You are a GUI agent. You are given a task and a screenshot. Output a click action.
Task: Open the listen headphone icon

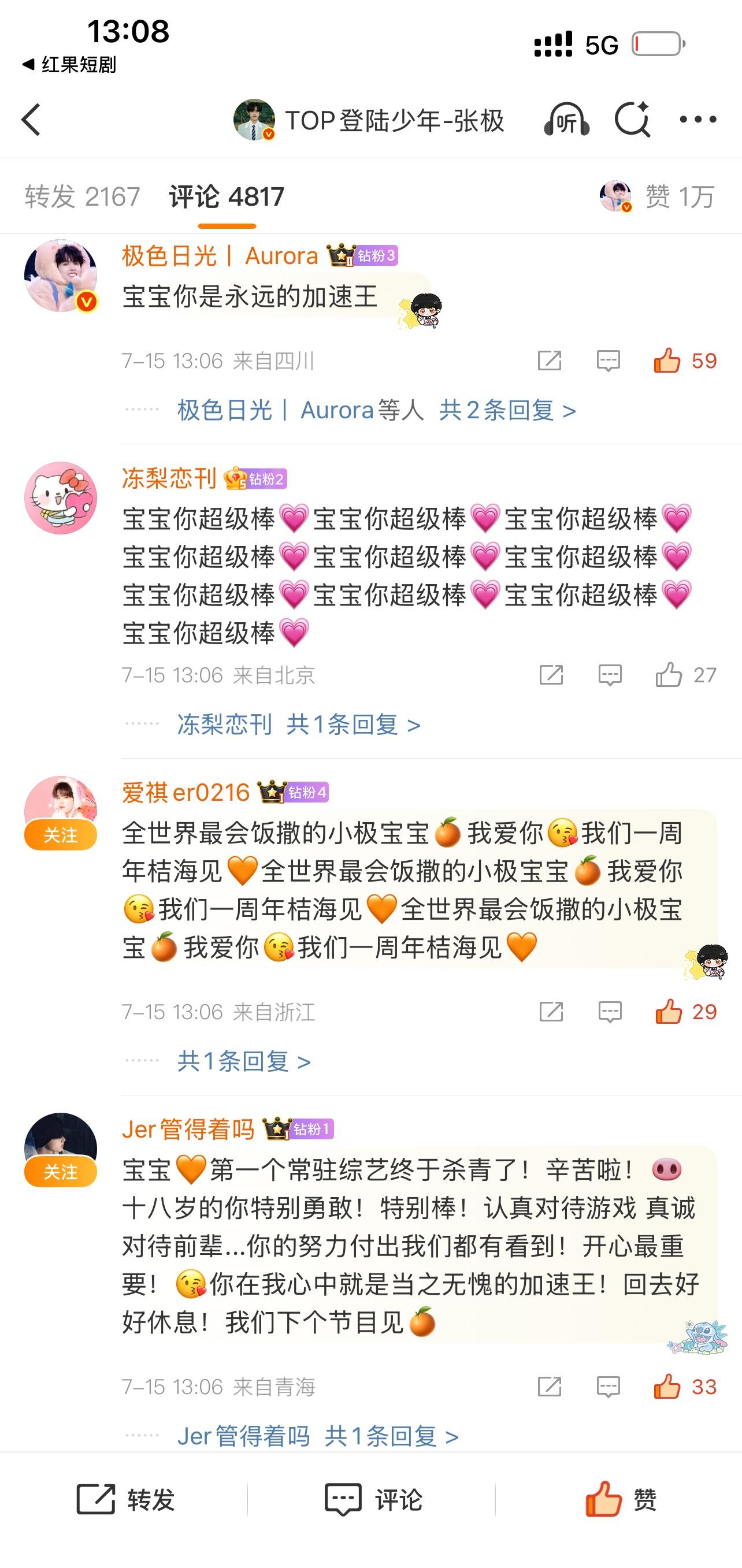(566, 119)
